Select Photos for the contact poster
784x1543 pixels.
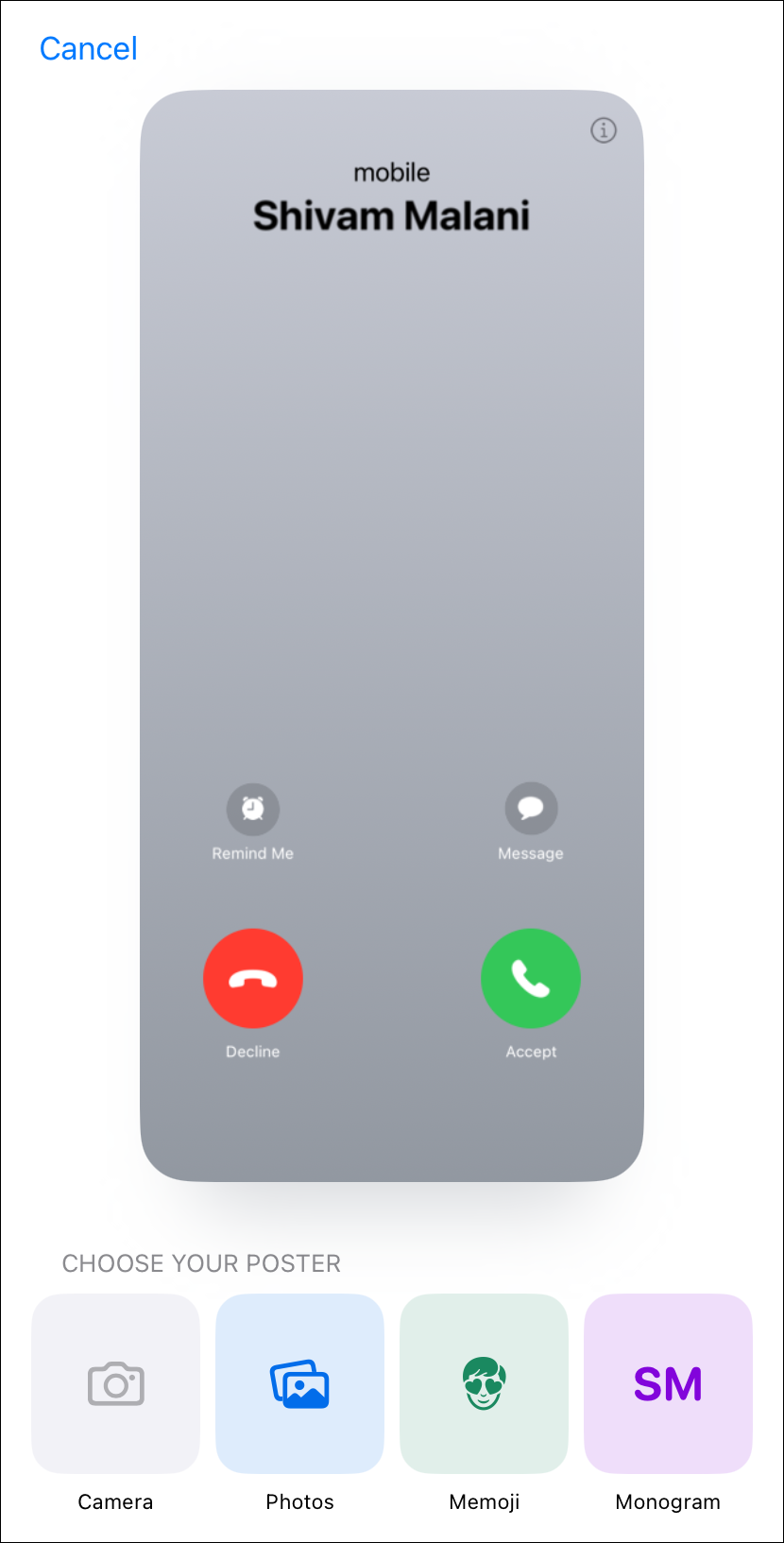(299, 1383)
